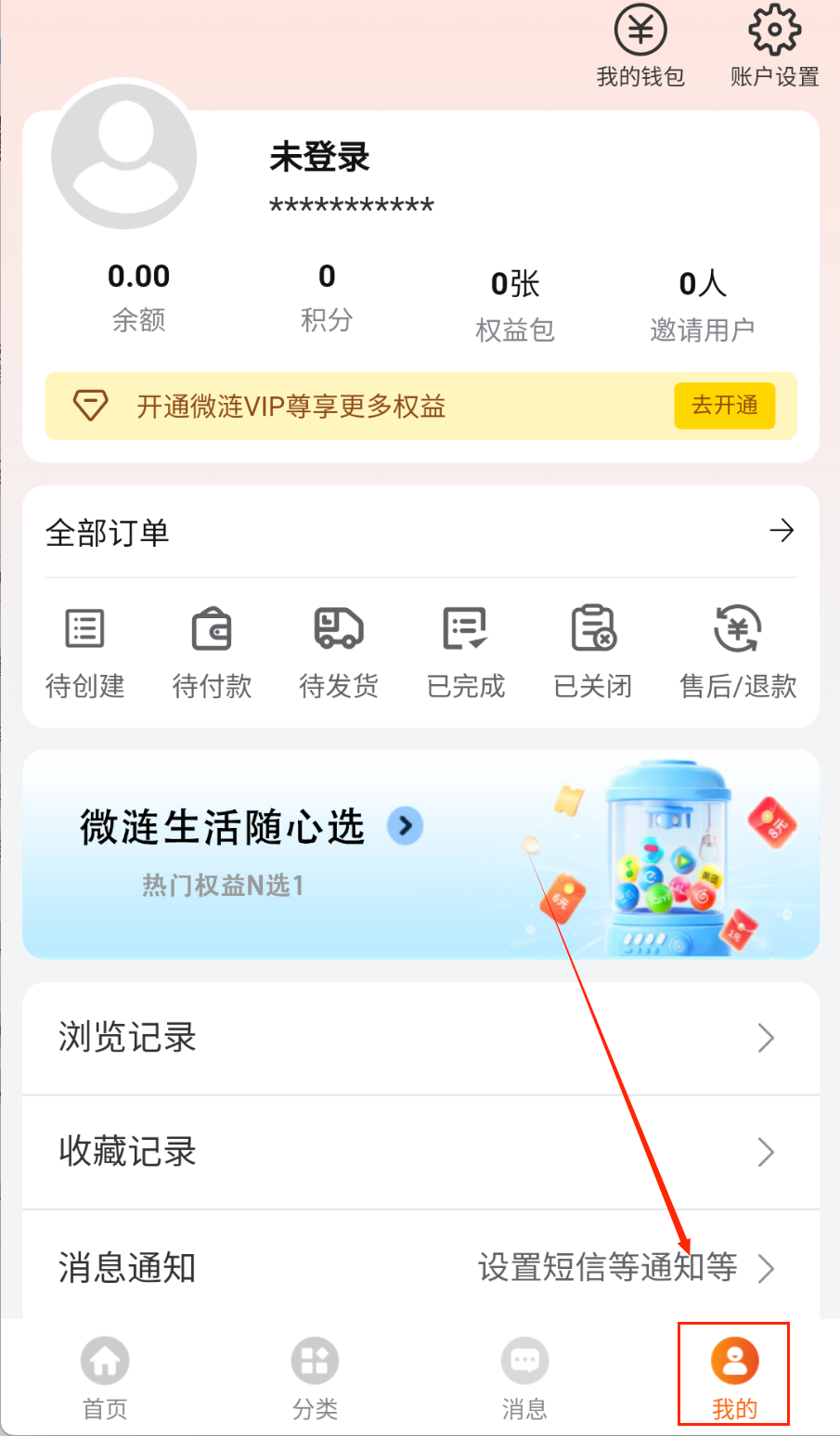
Task: Switch to the 分类 tab
Action: (x=315, y=1378)
